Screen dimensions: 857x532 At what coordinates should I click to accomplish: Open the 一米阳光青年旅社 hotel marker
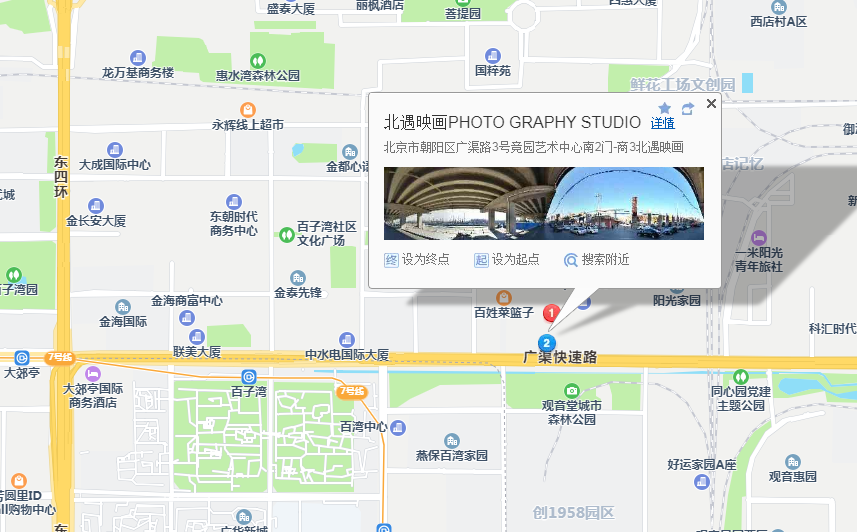[x=759, y=238]
